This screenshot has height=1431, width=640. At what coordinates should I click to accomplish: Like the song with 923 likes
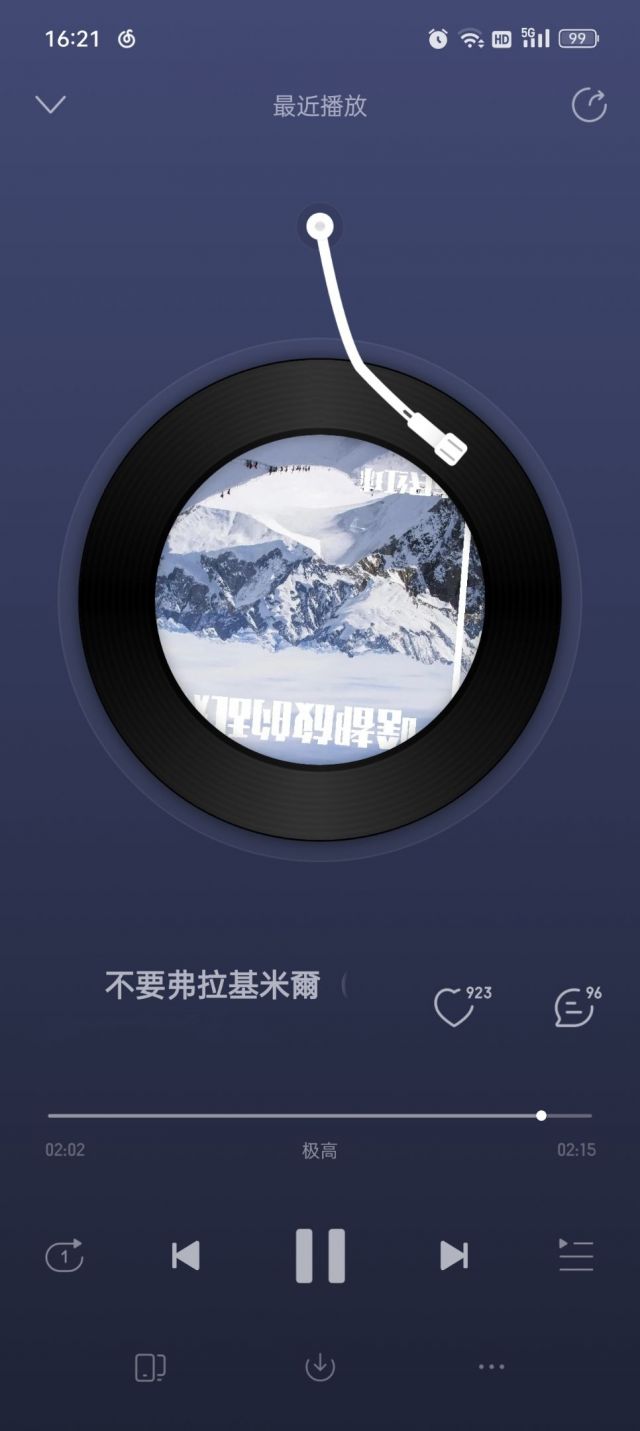pos(454,1008)
